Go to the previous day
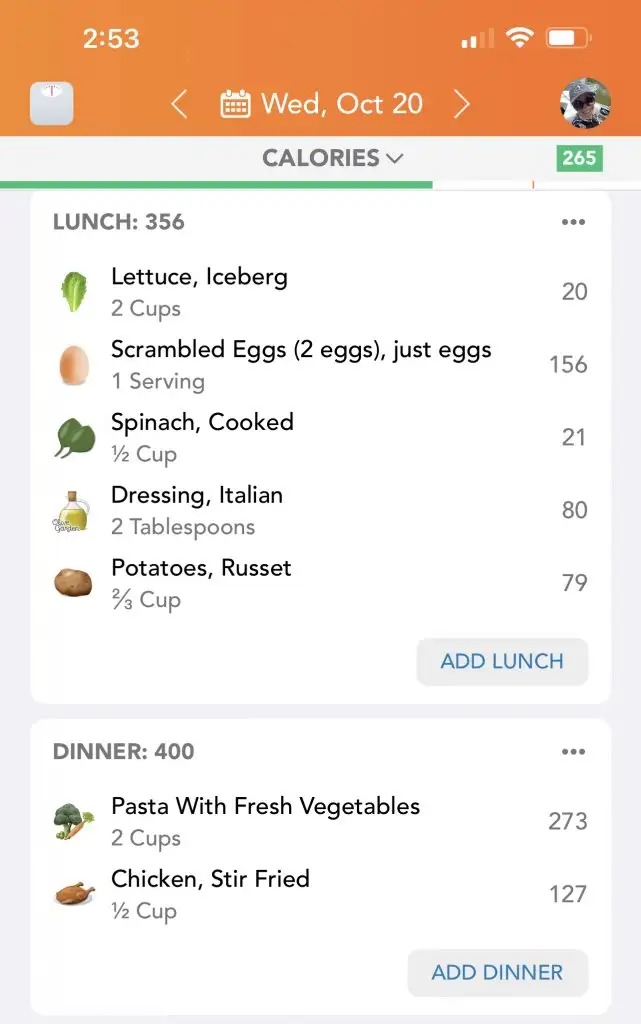Image resolution: width=641 pixels, height=1024 pixels. [x=179, y=104]
